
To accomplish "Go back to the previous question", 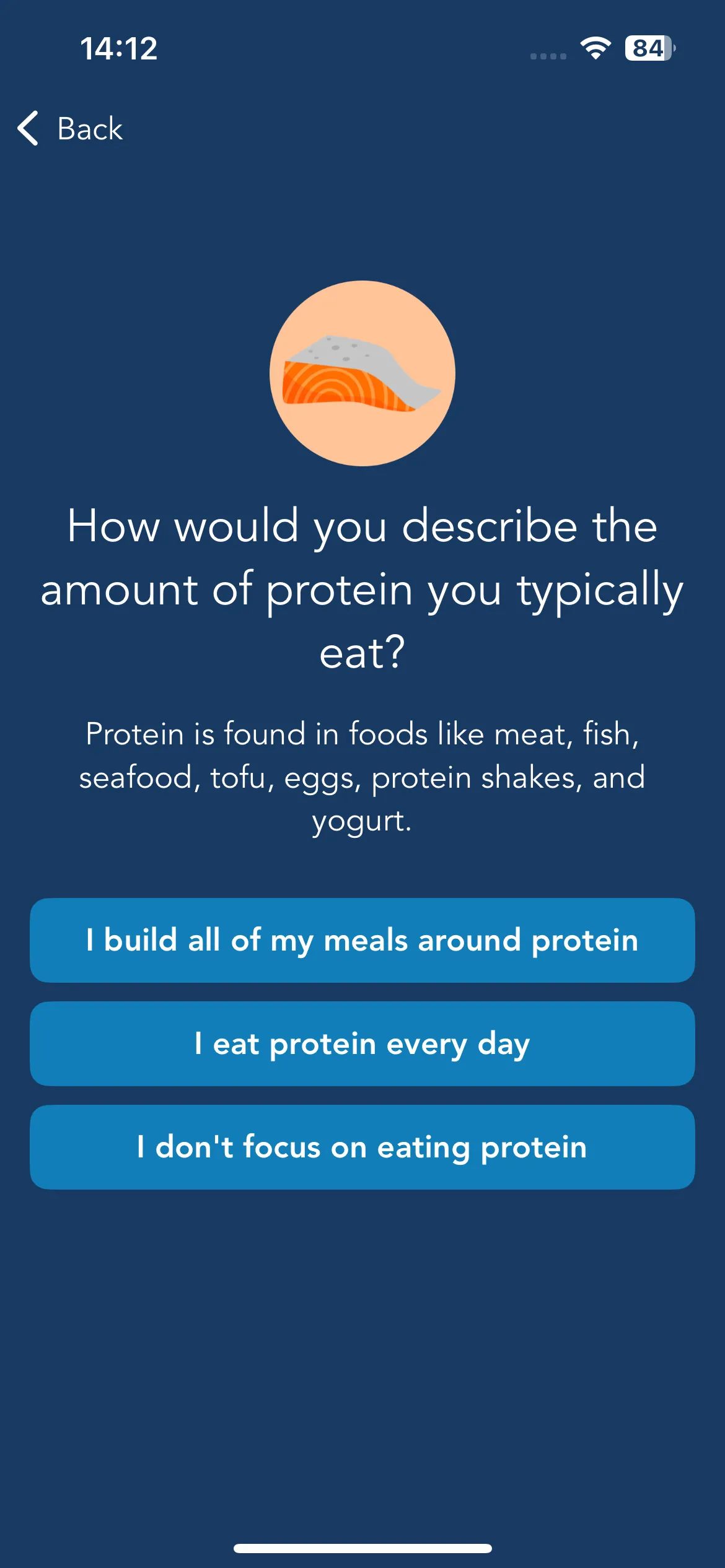I will point(70,129).
